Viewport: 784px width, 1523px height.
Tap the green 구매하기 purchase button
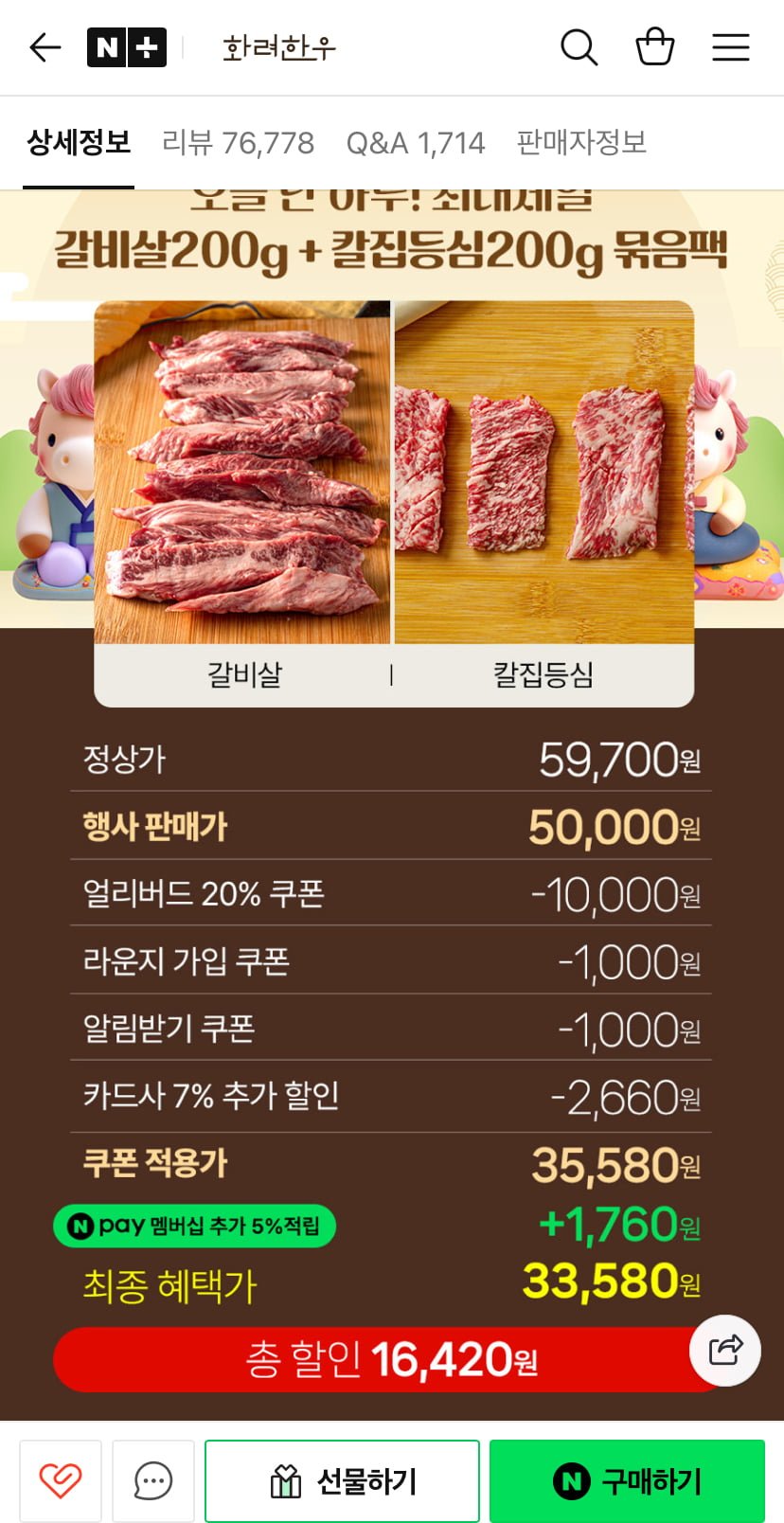click(627, 1480)
